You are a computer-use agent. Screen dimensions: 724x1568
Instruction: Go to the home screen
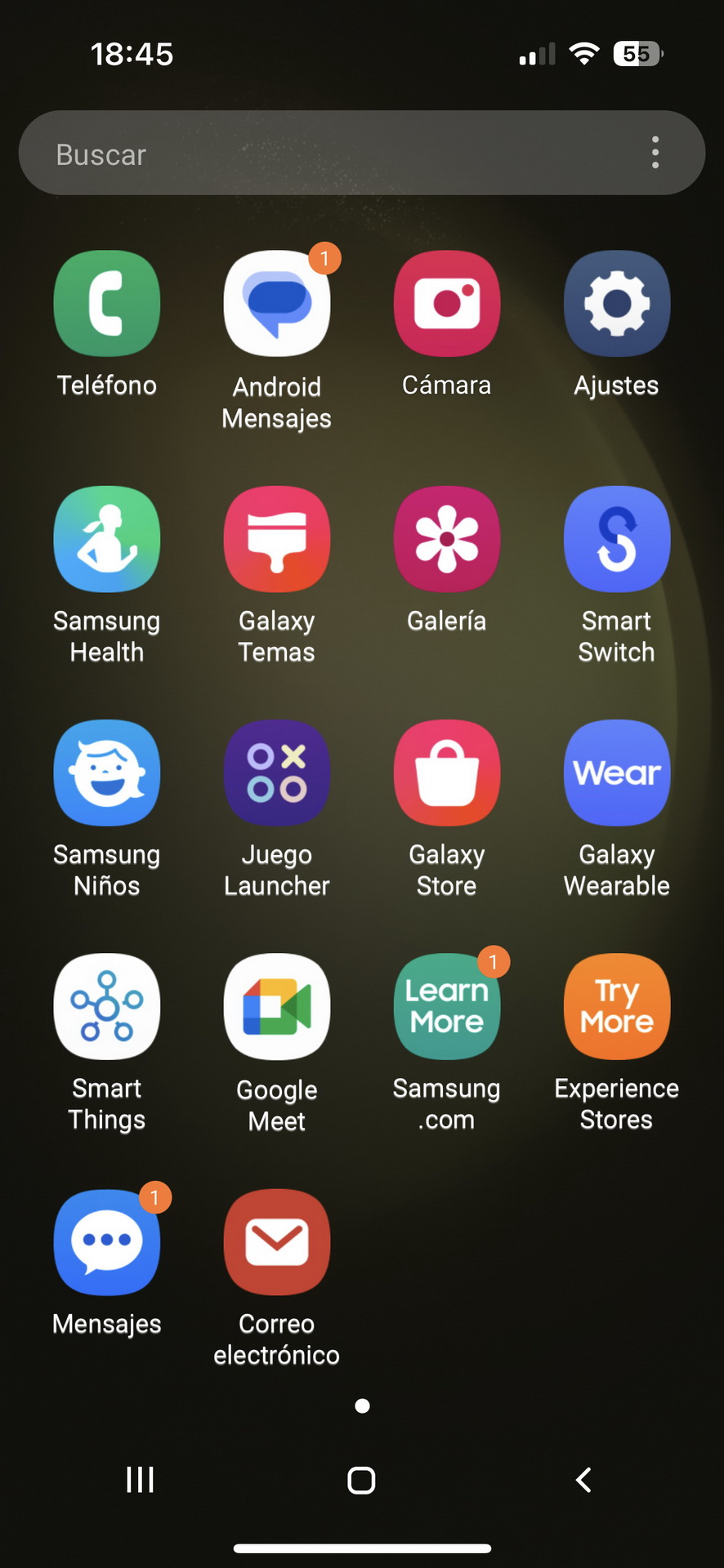coord(361,1480)
